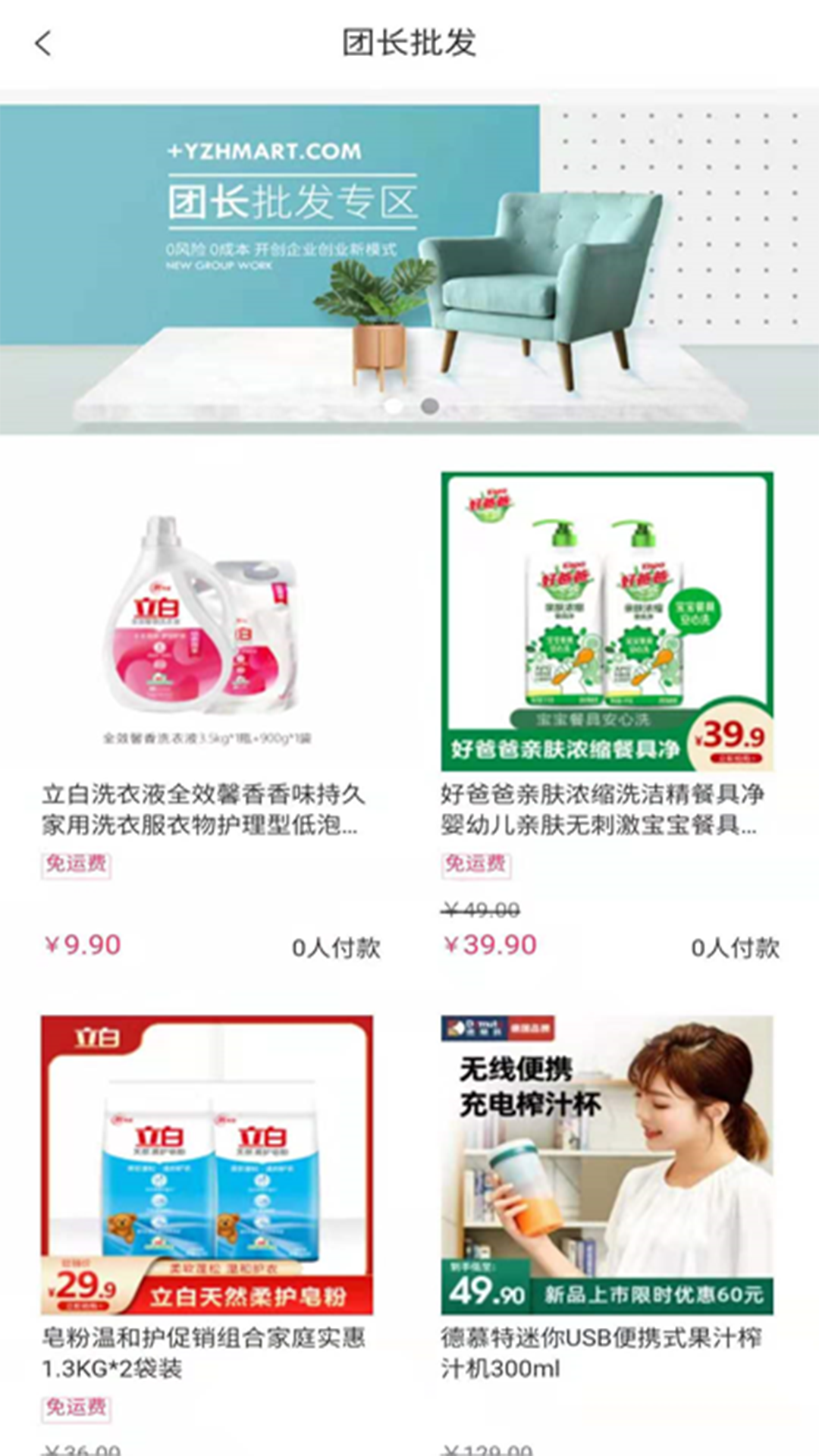Select the second banner page indicator dot

click(430, 406)
